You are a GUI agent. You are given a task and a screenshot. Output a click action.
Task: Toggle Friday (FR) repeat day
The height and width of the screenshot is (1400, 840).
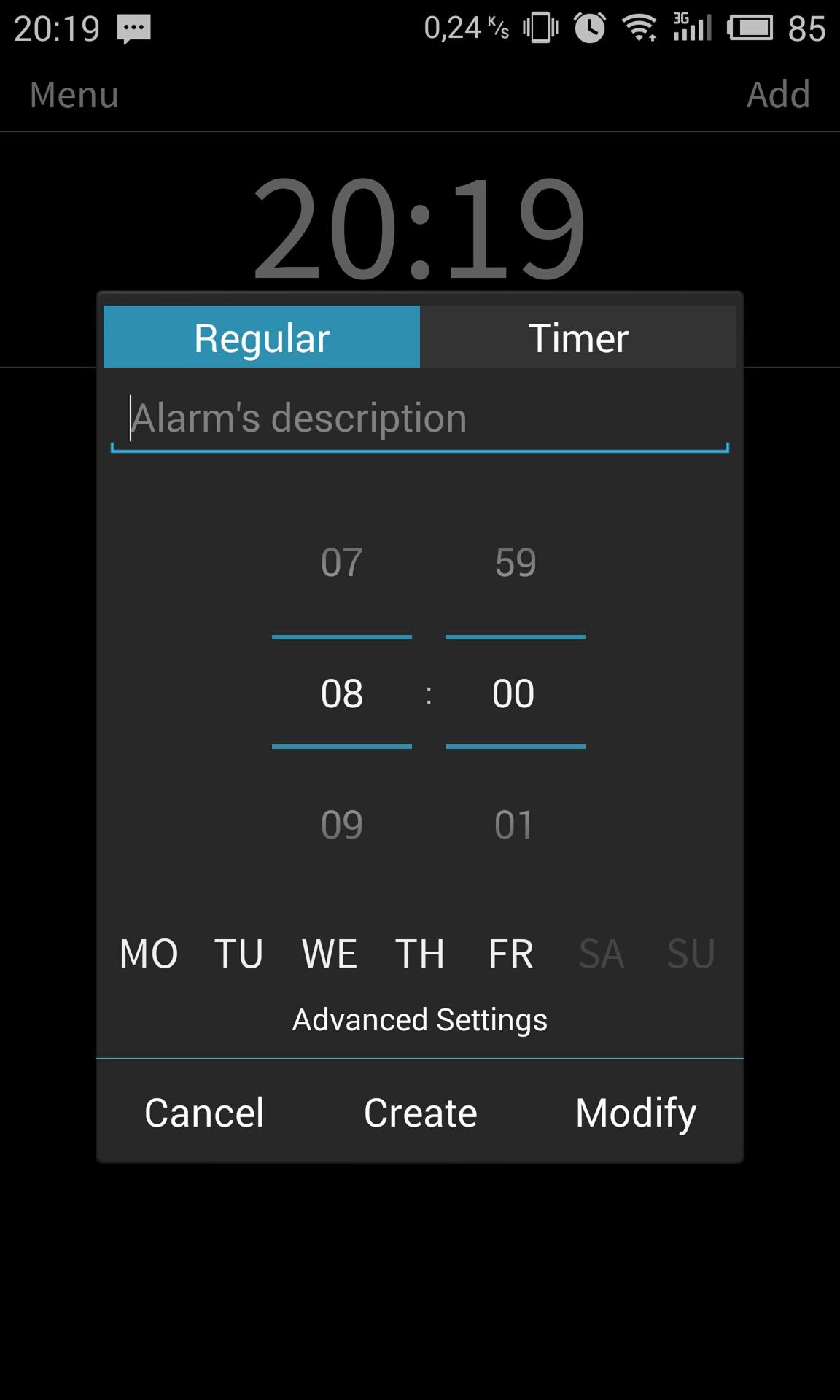click(510, 954)
